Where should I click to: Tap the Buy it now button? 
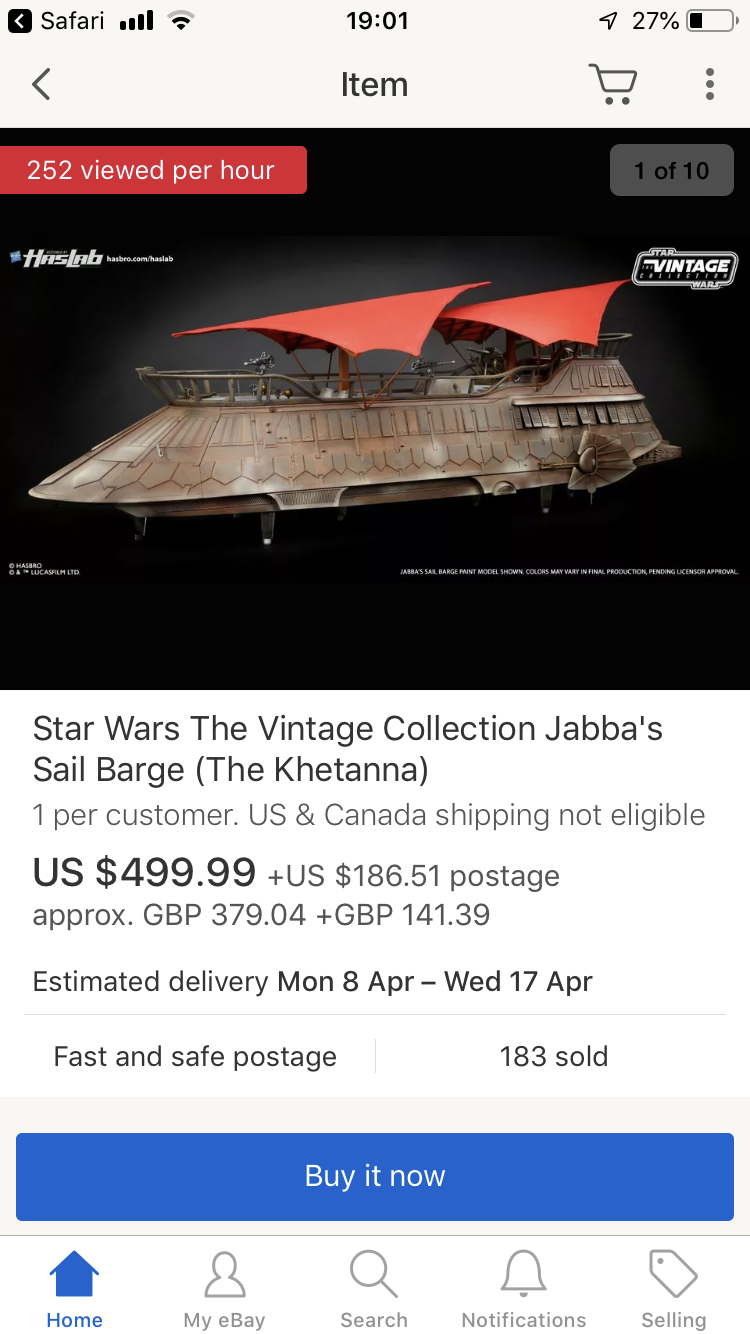(375, 1176)
